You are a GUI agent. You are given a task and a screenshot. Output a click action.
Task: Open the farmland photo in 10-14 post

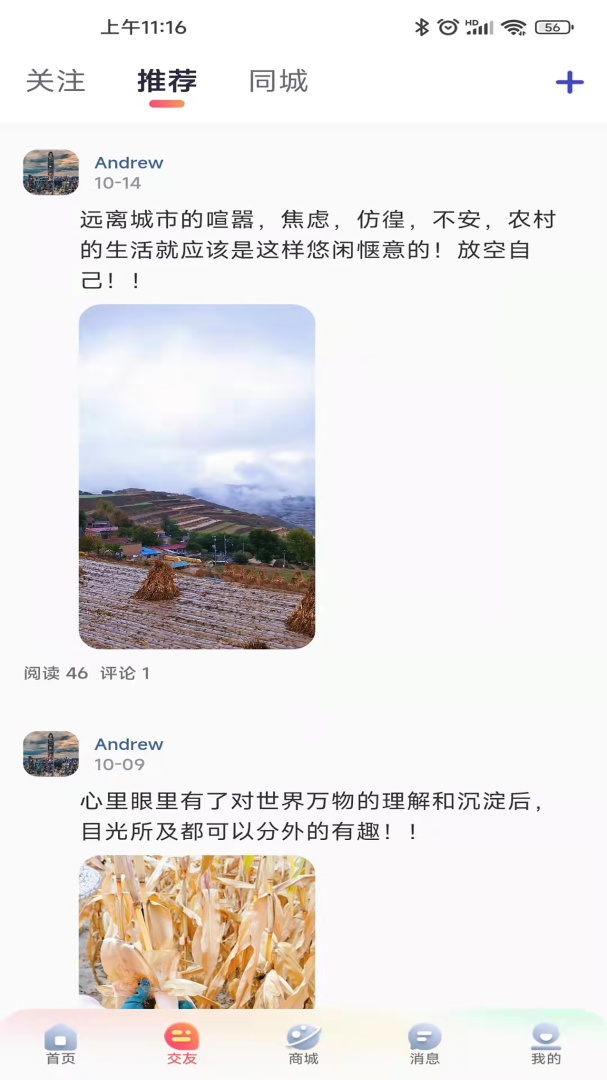pos(197,476)
